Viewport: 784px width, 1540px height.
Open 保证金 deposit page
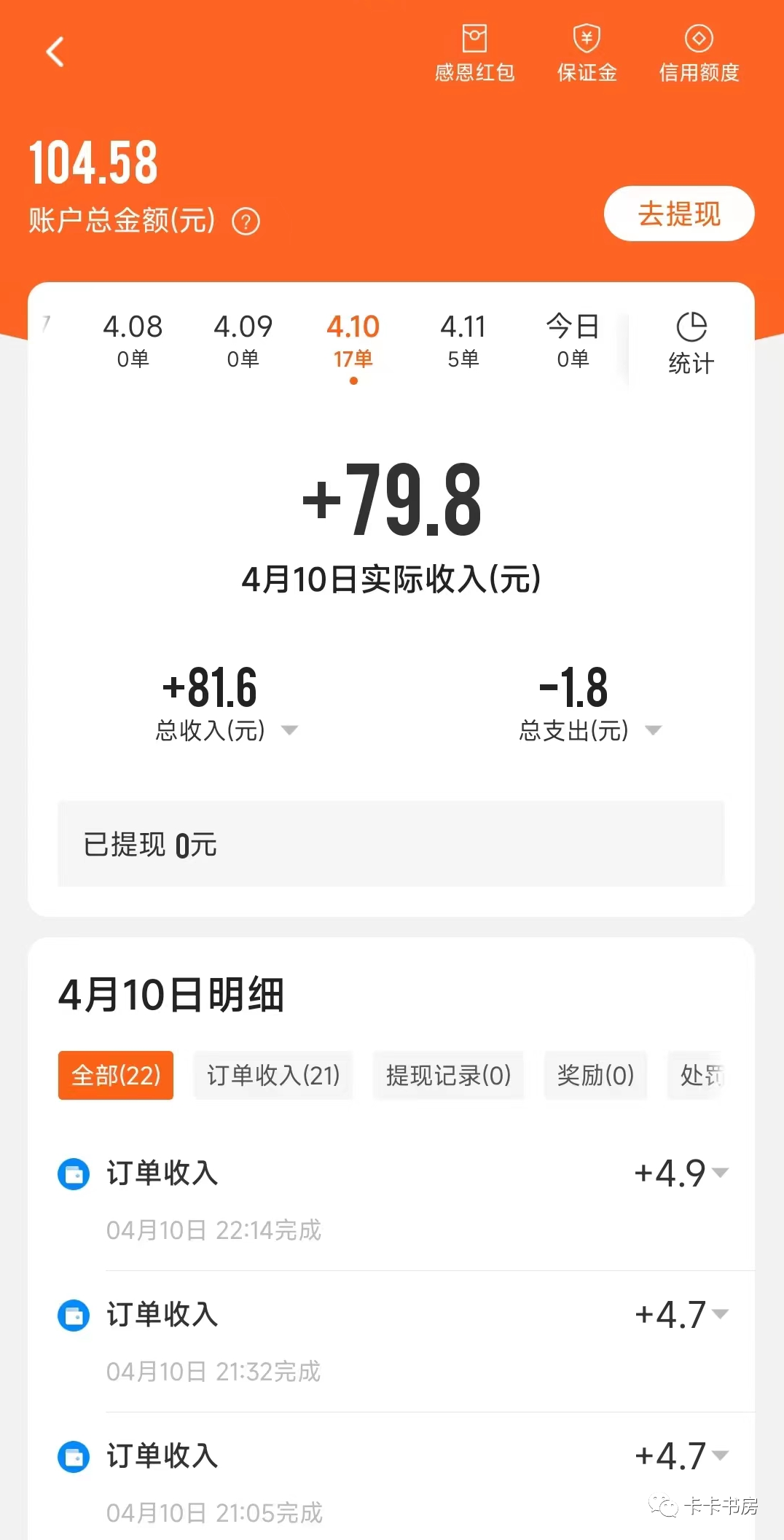[x=587, y=52]
